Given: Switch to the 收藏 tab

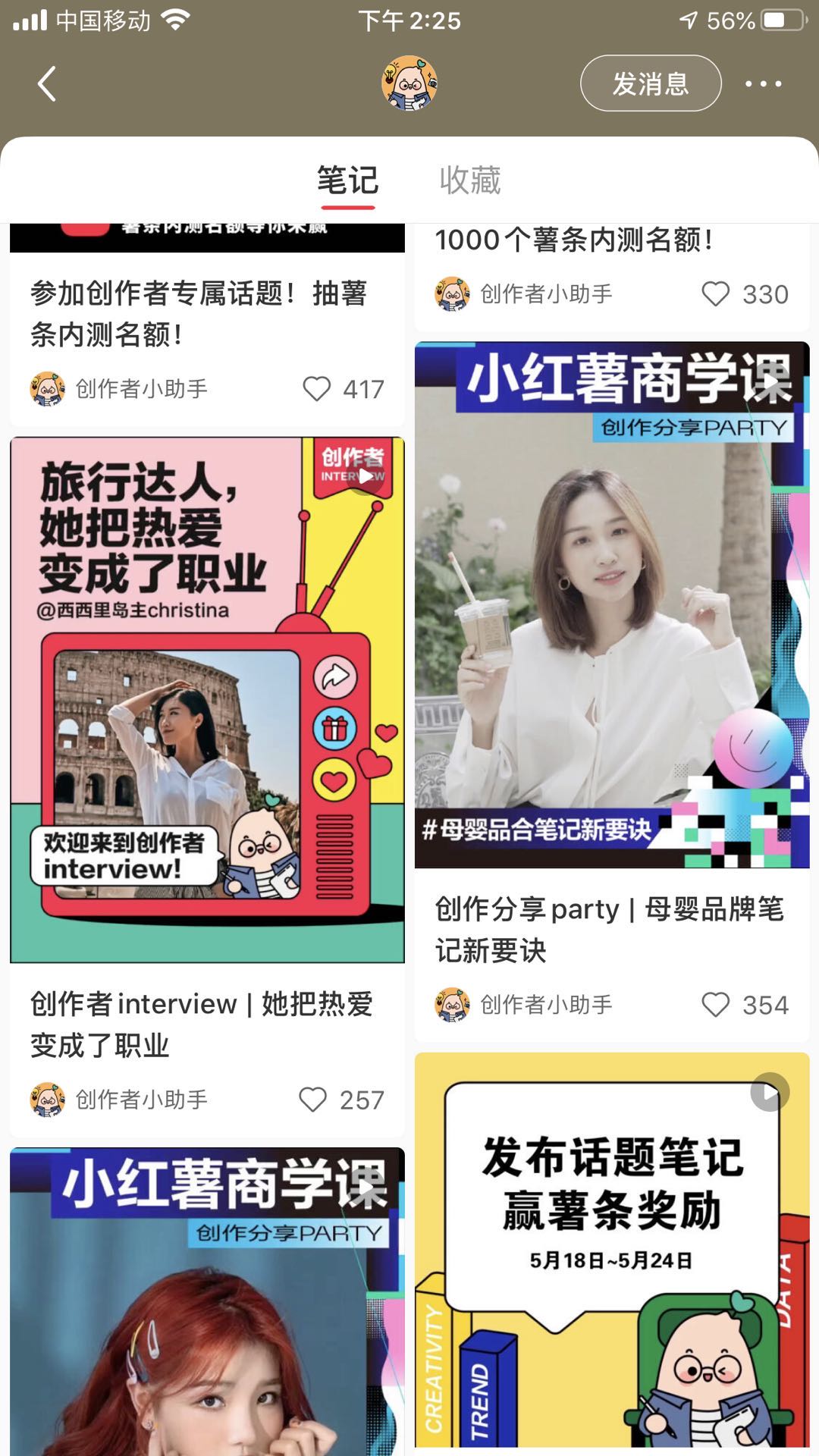Looking at the screenshot, I should click(x=471, y=180).
